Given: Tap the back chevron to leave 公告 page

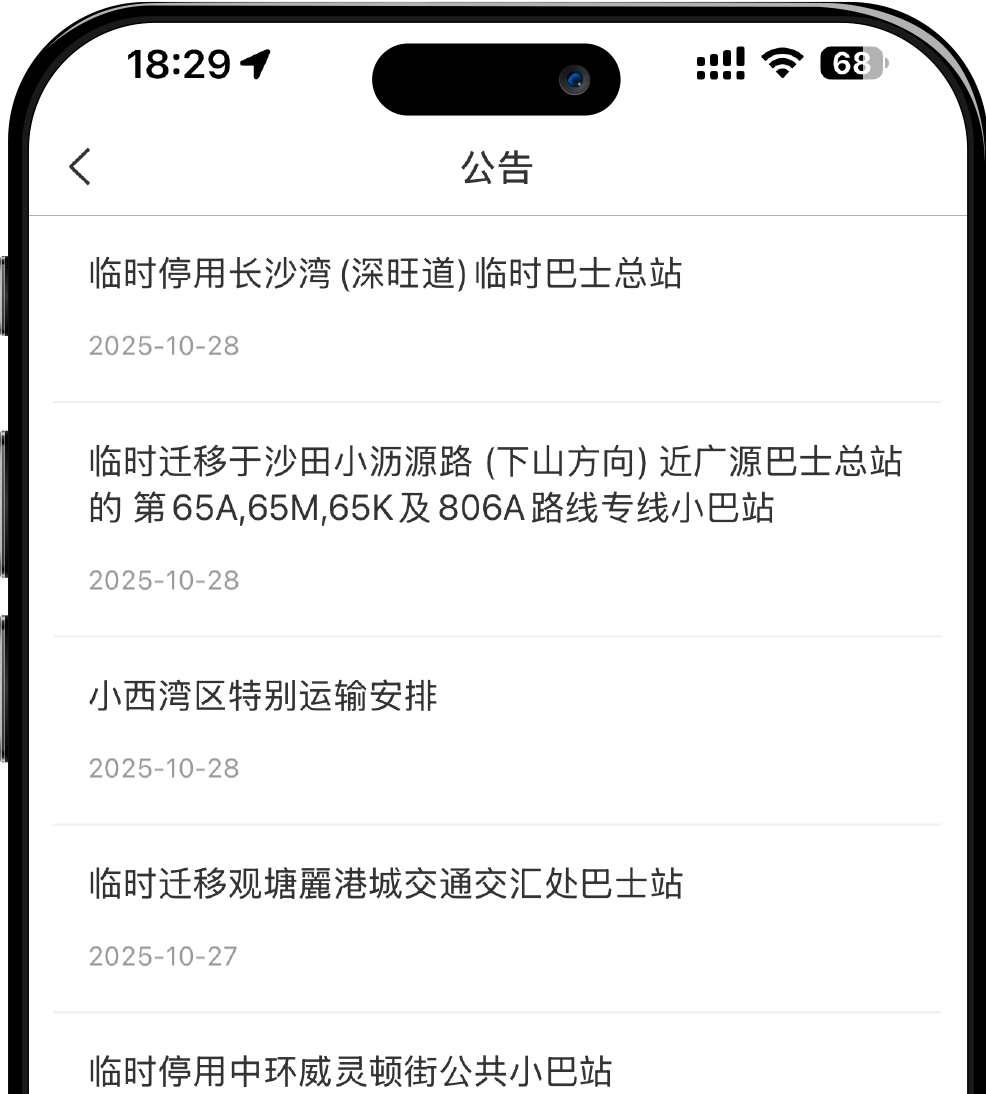Looking at the screenshot, I should (x=80, y=166).
